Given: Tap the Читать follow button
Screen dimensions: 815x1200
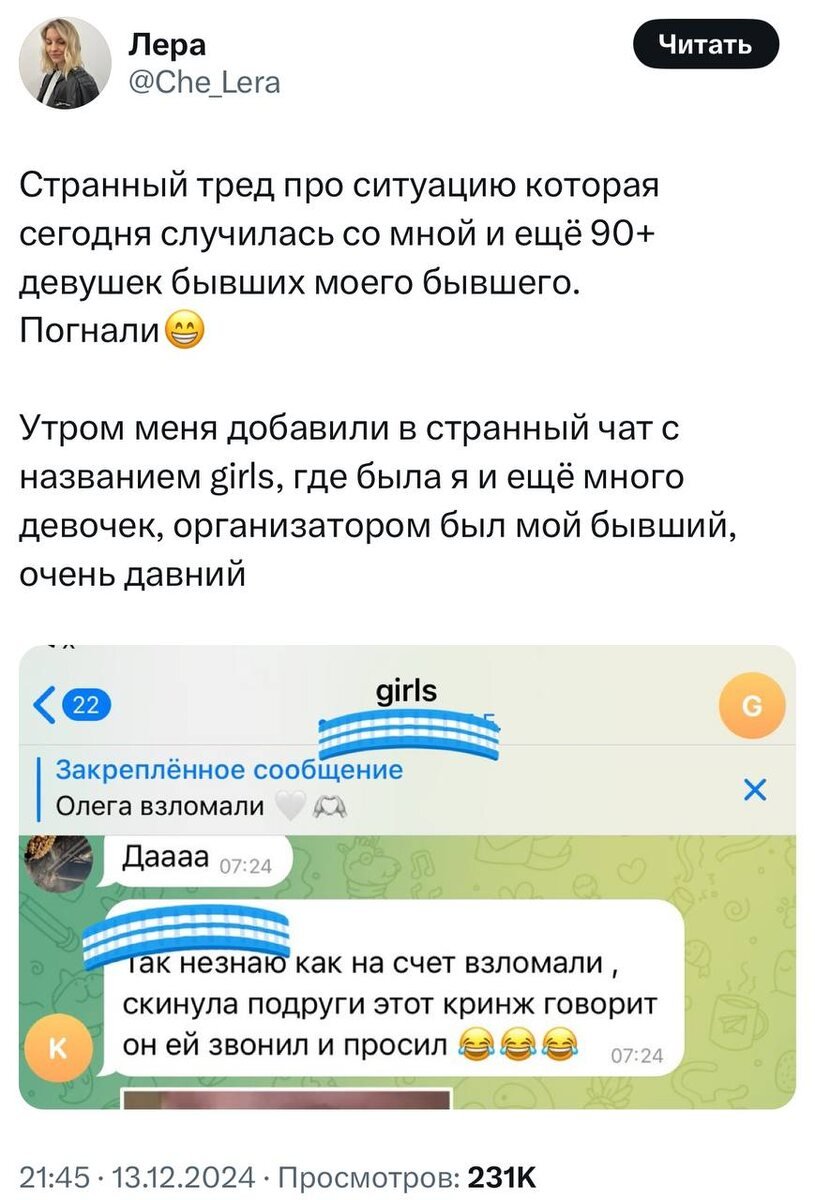Looking at the screenshot, I should [x=706, y=45].
